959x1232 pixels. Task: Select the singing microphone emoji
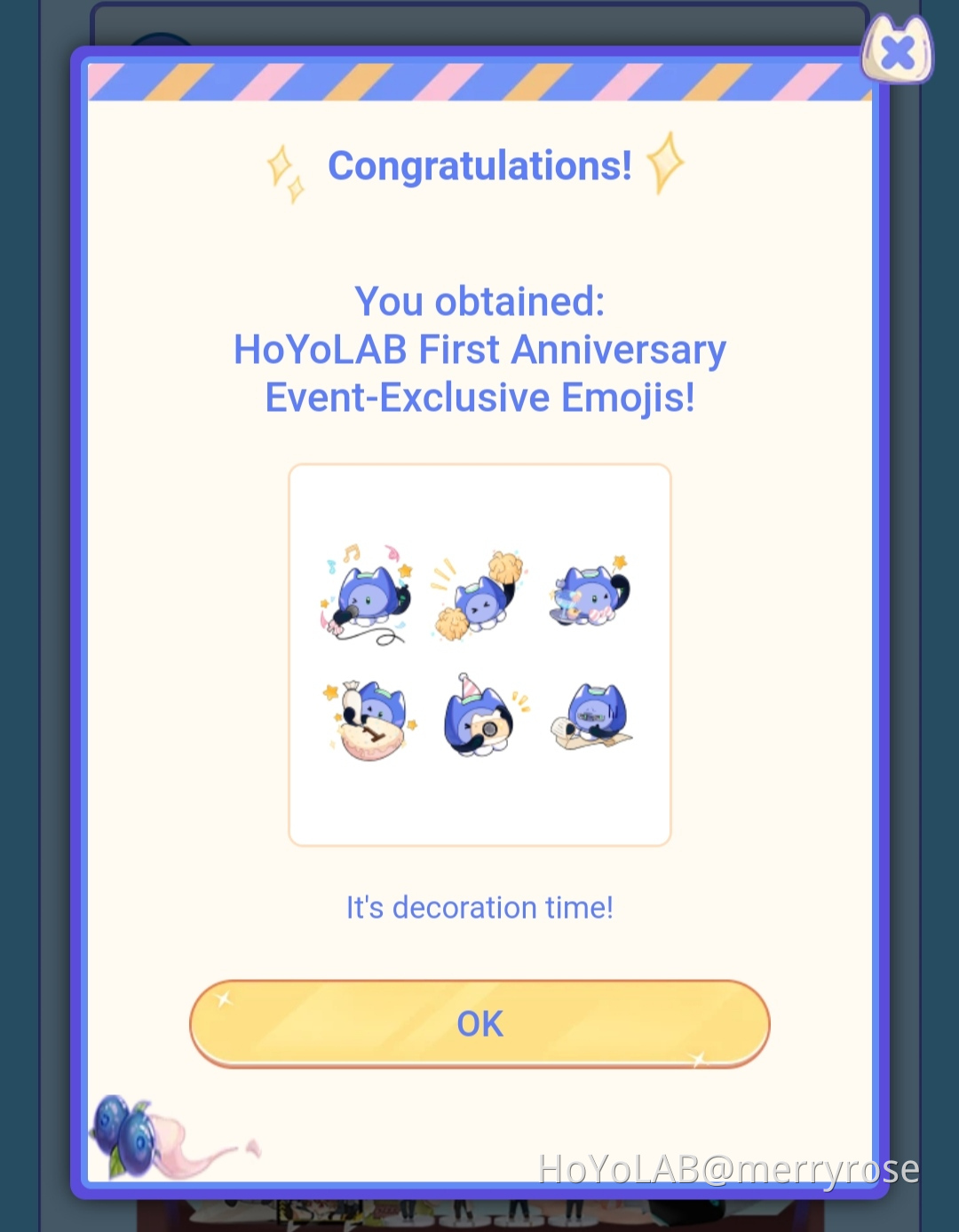click(x=364, y=595)
